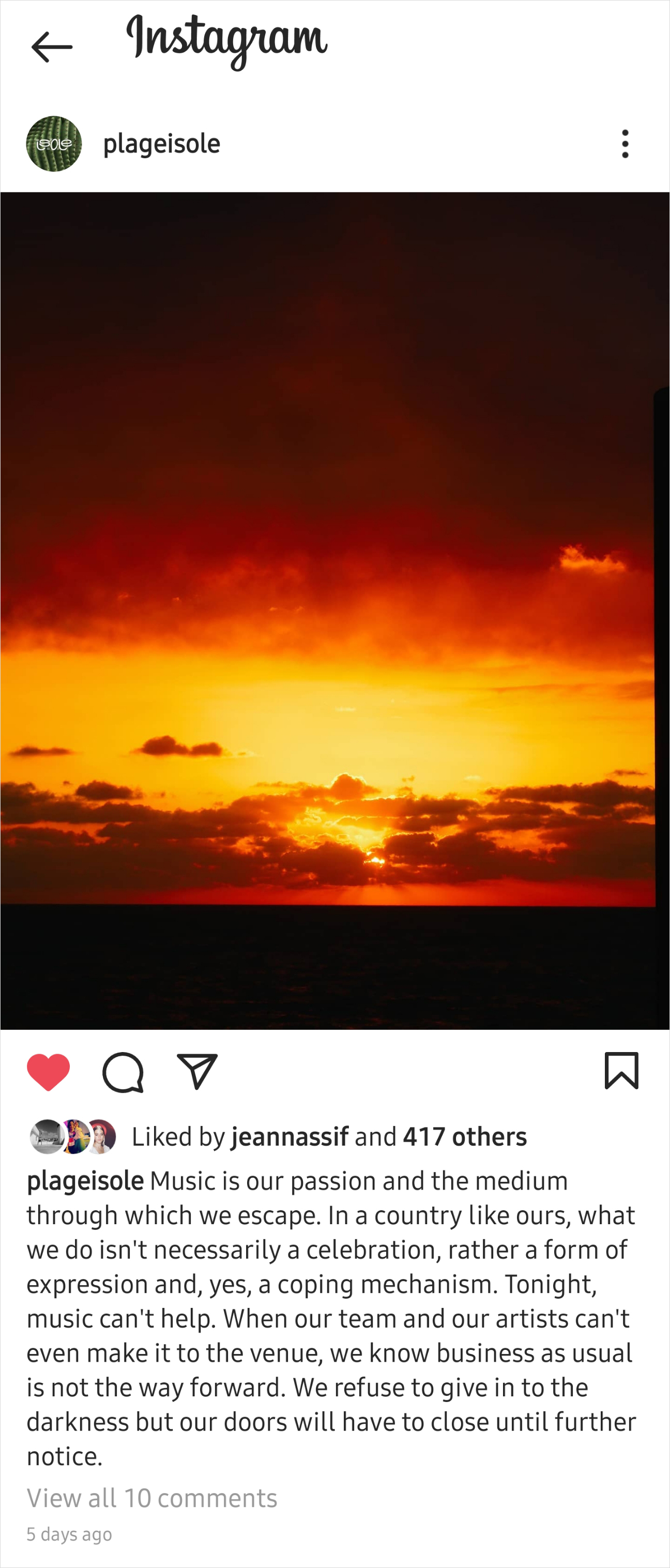Open the first liker's avatar thumbnail
Screen dimensions: 670x1568
[45, 1135]
